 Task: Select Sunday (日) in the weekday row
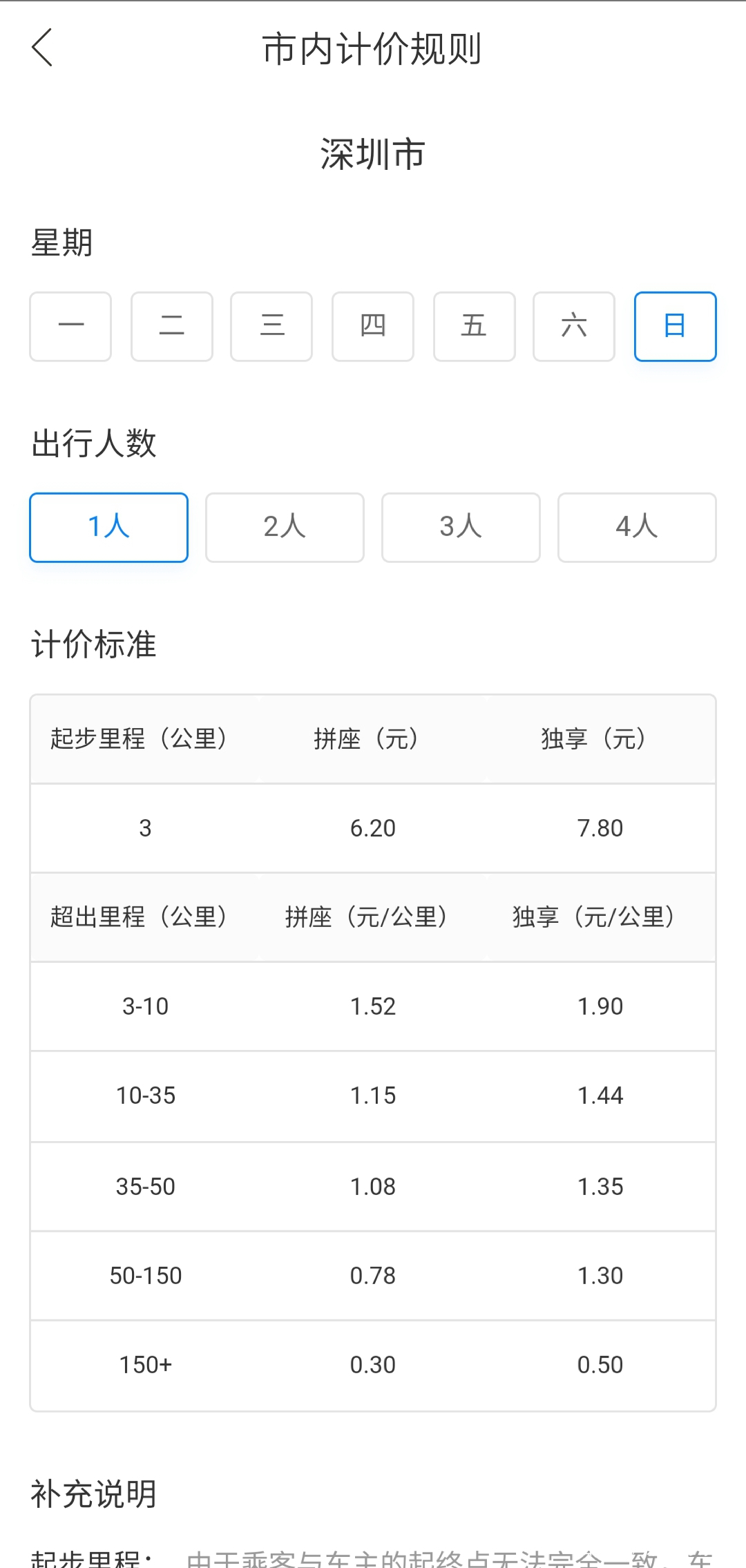(675, 326)
